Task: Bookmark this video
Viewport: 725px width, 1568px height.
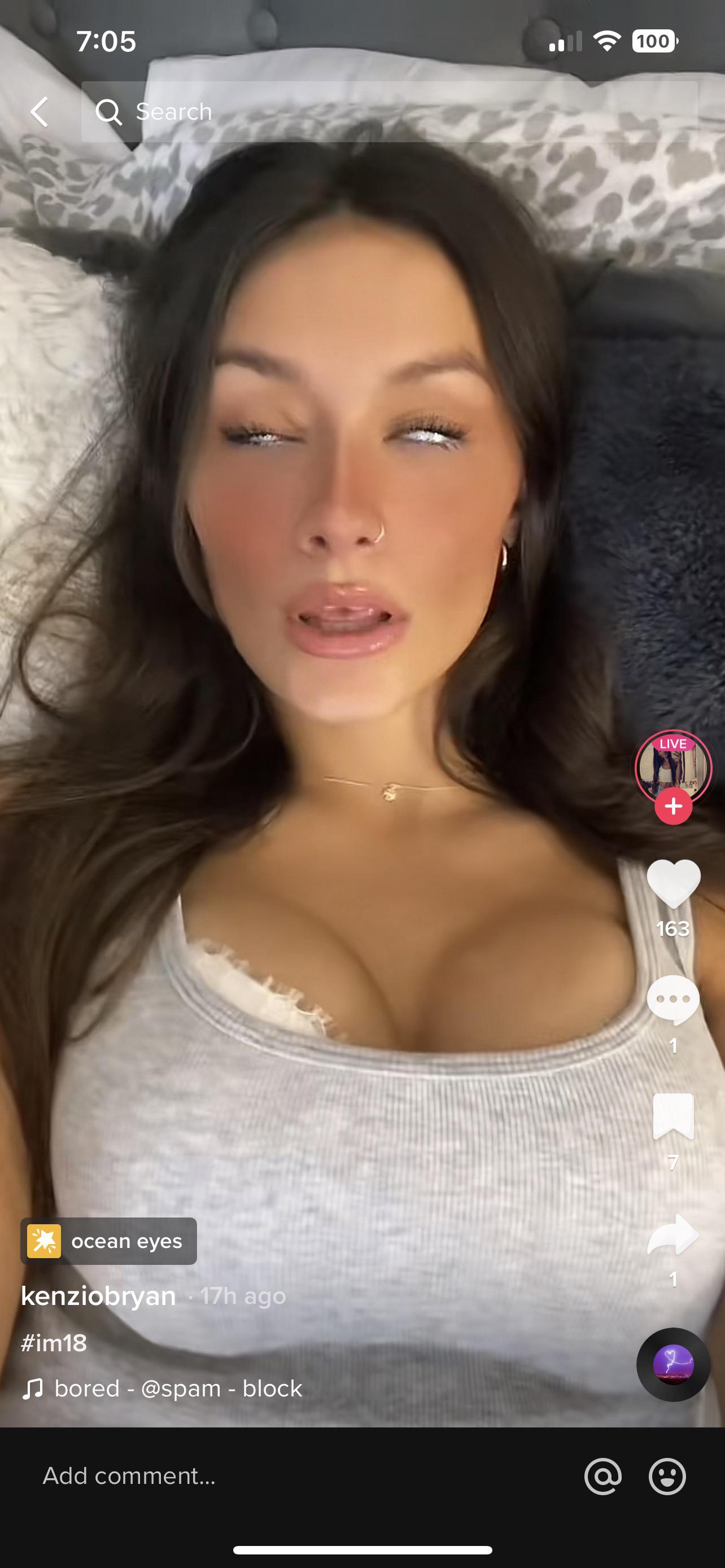Action: [x=672, y=1116]
